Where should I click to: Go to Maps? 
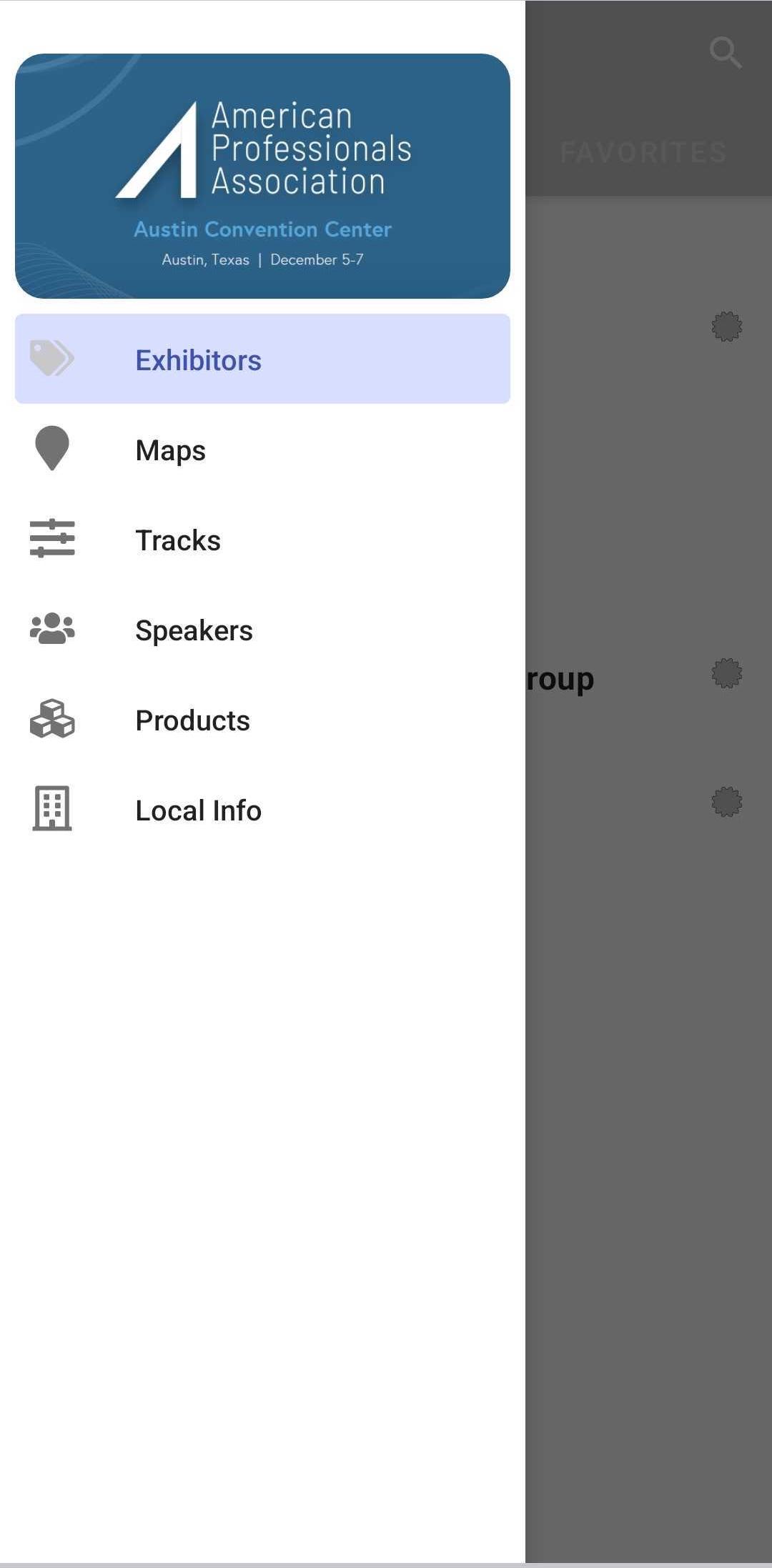click(170, 450)
